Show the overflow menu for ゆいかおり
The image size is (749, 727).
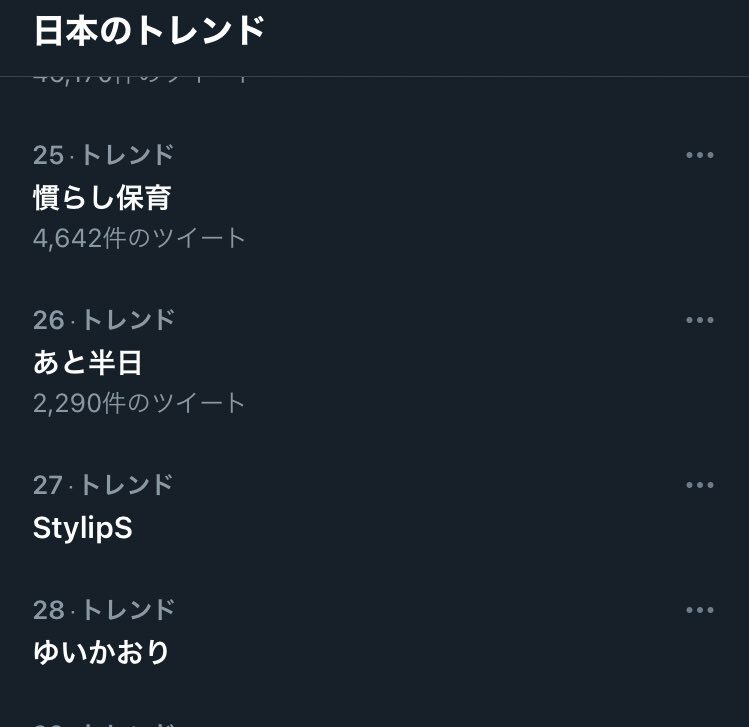[700, 610]
